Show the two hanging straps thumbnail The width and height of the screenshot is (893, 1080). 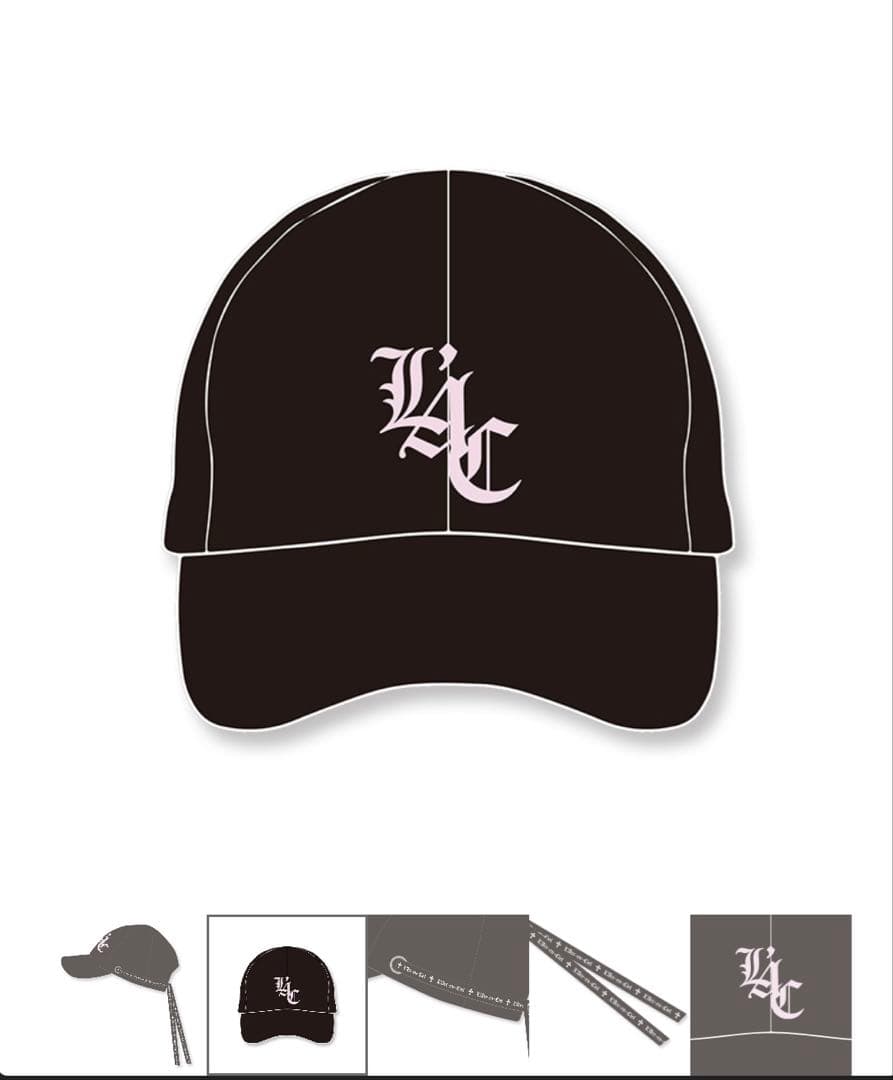[608, 993]
